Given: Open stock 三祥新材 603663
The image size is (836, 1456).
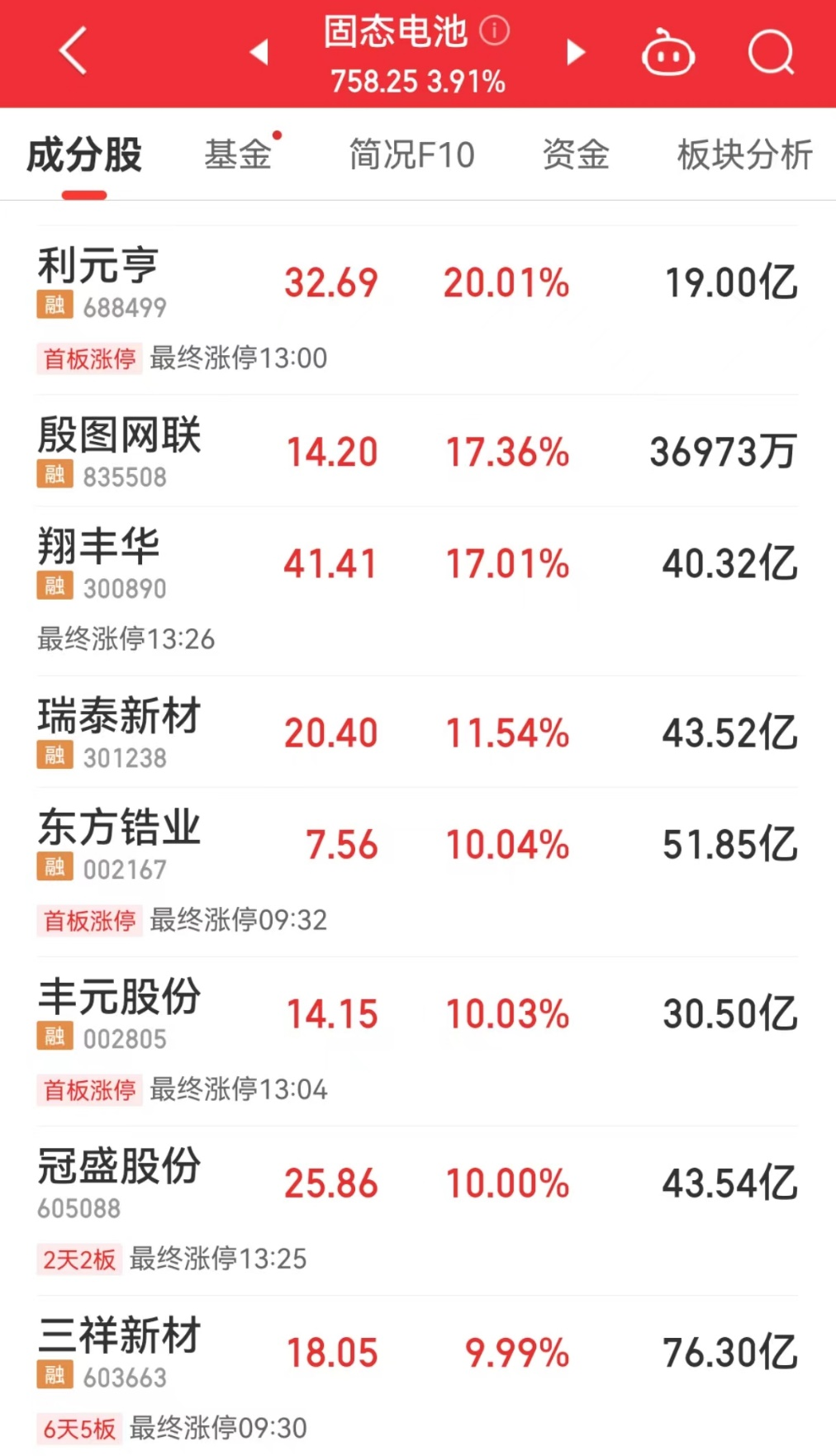Looking at the screenshot, I should 417,1376.
